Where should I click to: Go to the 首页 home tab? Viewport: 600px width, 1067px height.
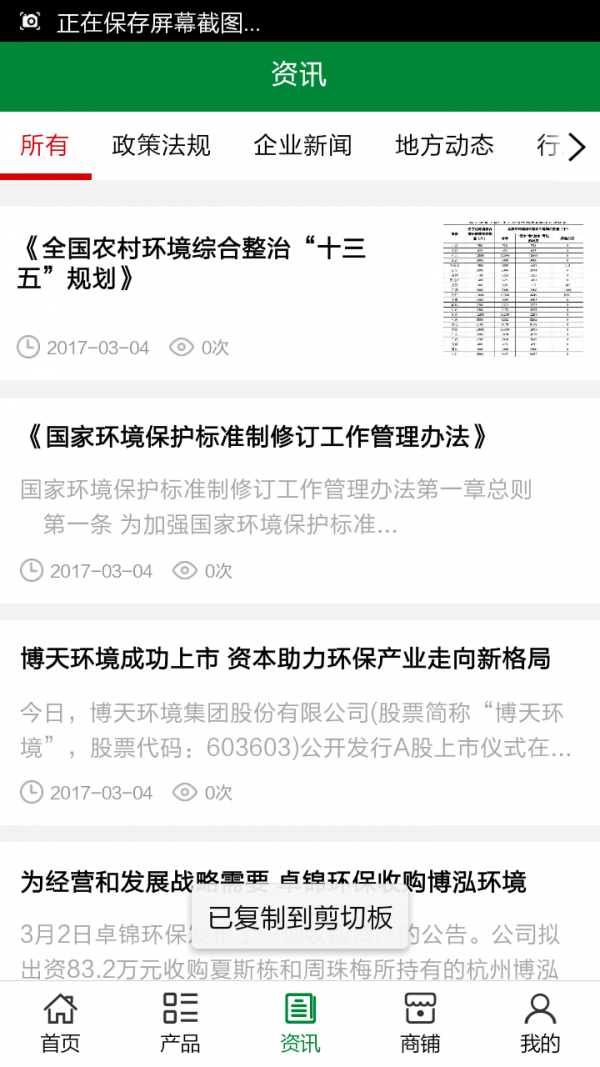60,1023
